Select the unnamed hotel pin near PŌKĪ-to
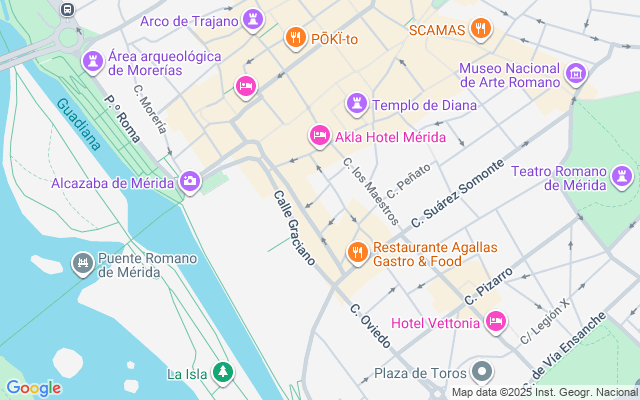This screenshot has width=640, height=400. click(x=246, y=87)
